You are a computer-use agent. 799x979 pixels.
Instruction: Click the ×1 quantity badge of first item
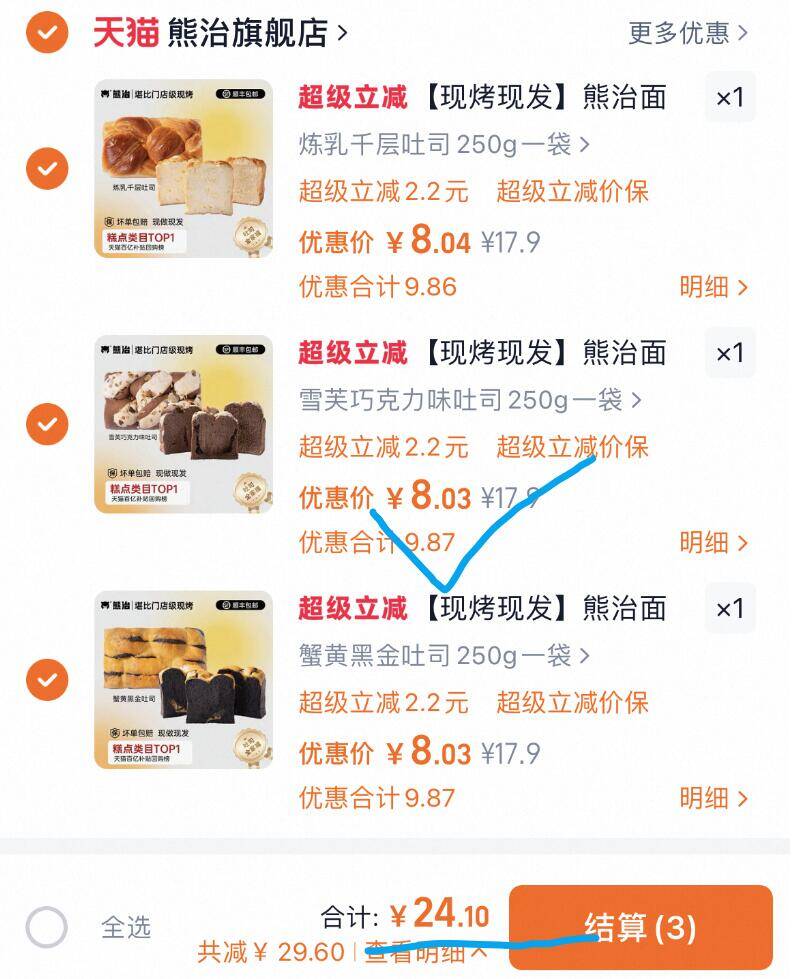tap(731, 97)
